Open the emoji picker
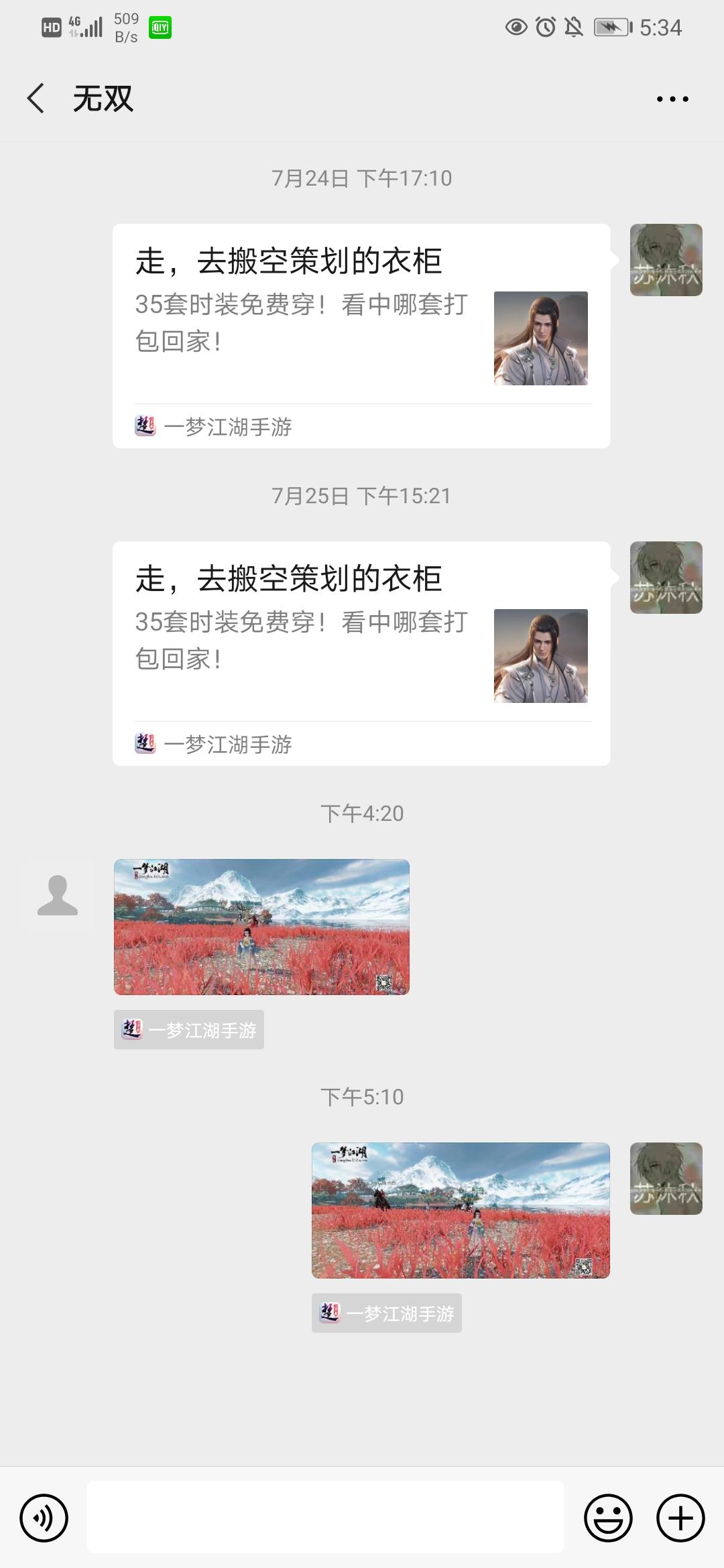The image size is (724, 1568). (x=608, y=1517)
